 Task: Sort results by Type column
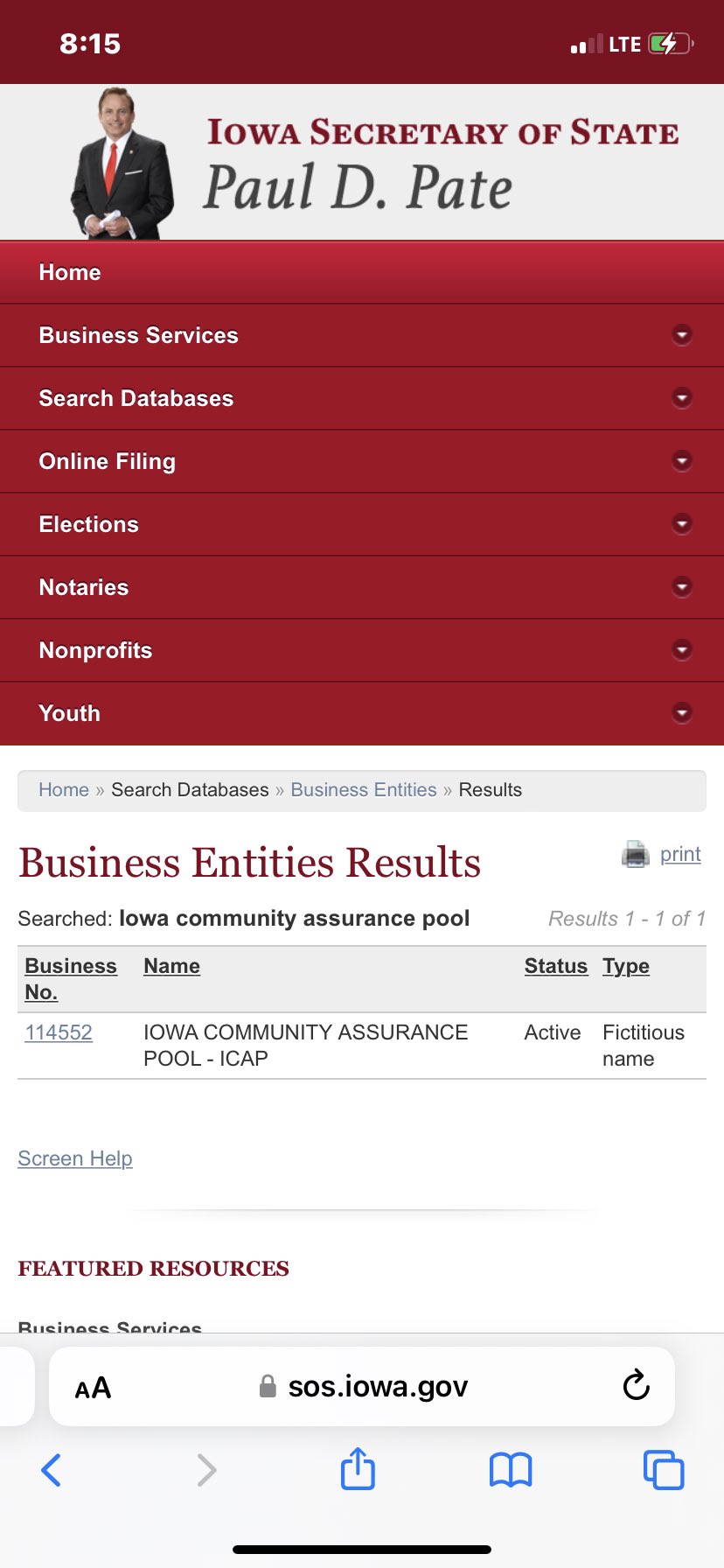click(625, 966)
